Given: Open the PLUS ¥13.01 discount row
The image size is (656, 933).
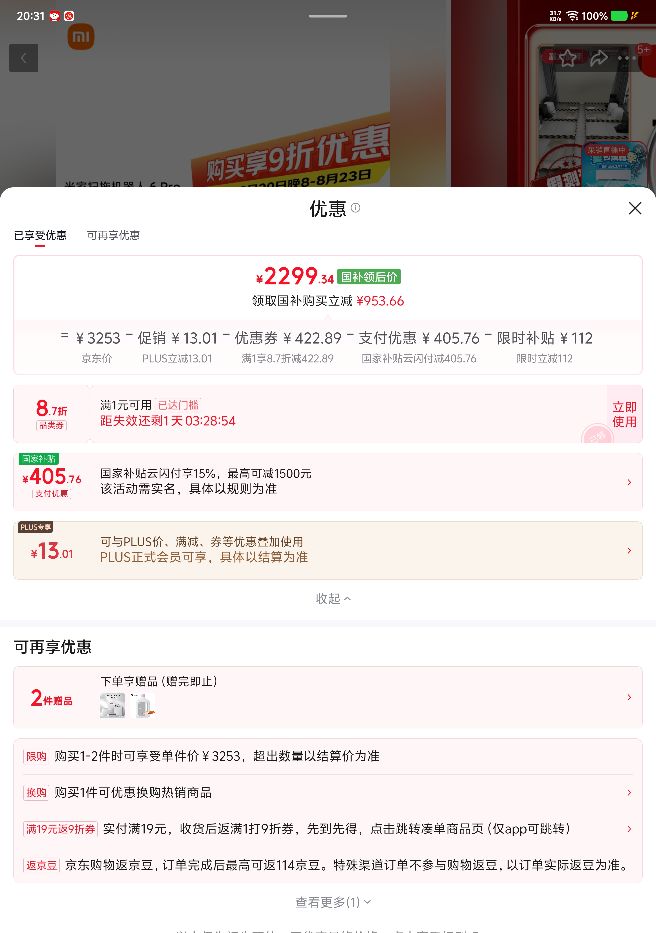Looking at the screenshot, I should (328, 550).
